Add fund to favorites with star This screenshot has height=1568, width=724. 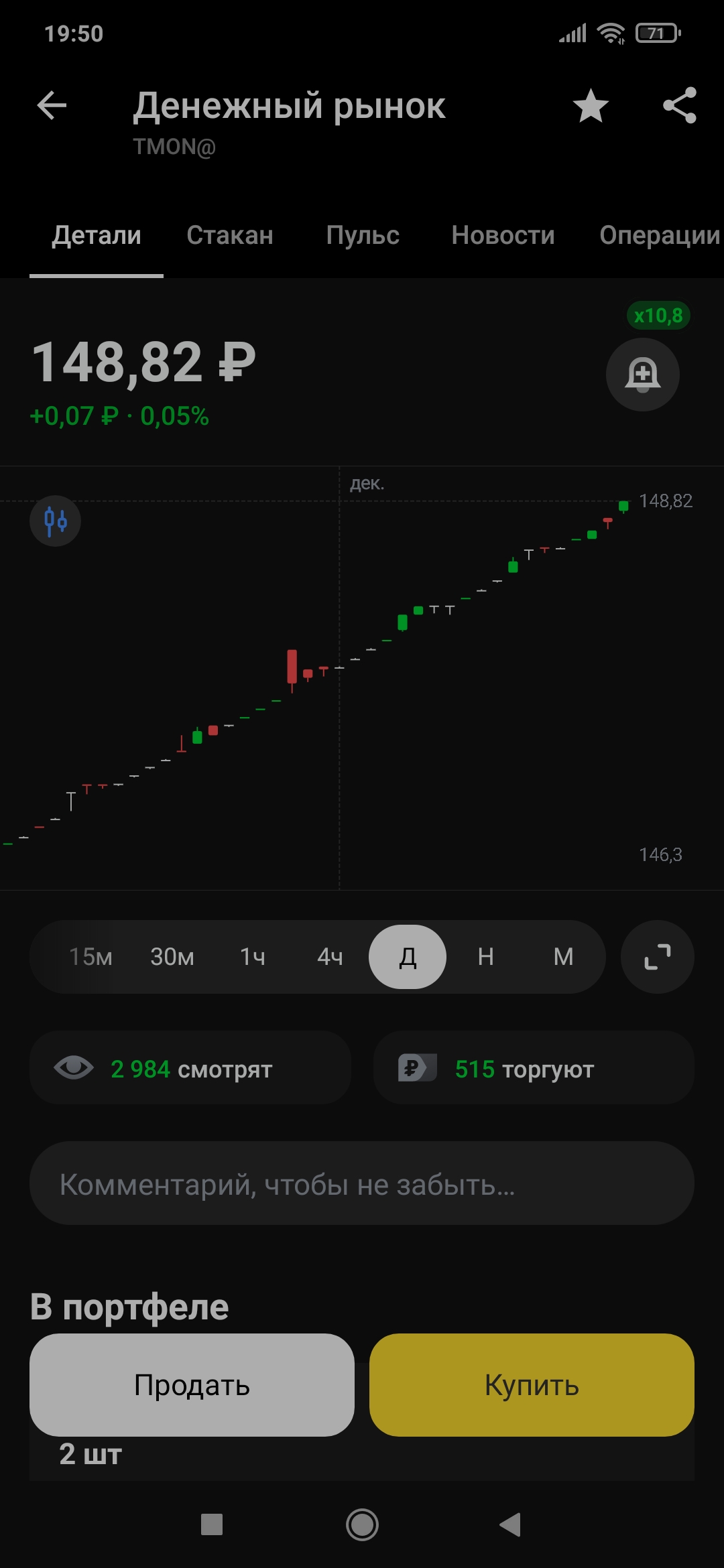tap(591, 106)
